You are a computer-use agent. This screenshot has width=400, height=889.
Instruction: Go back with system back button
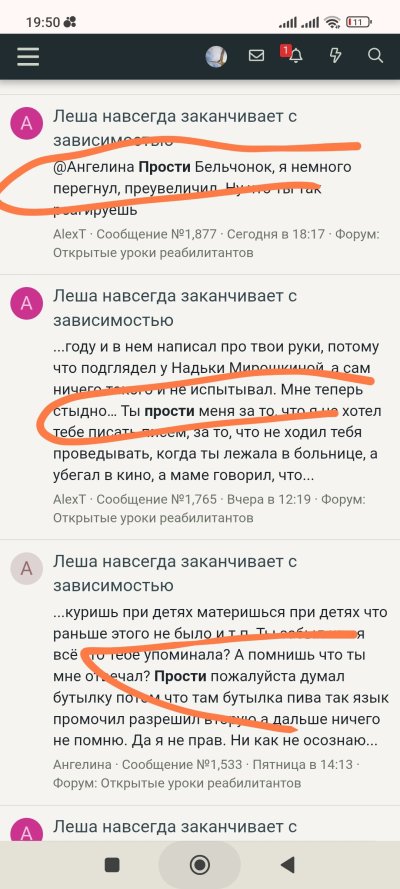[287, 864]
